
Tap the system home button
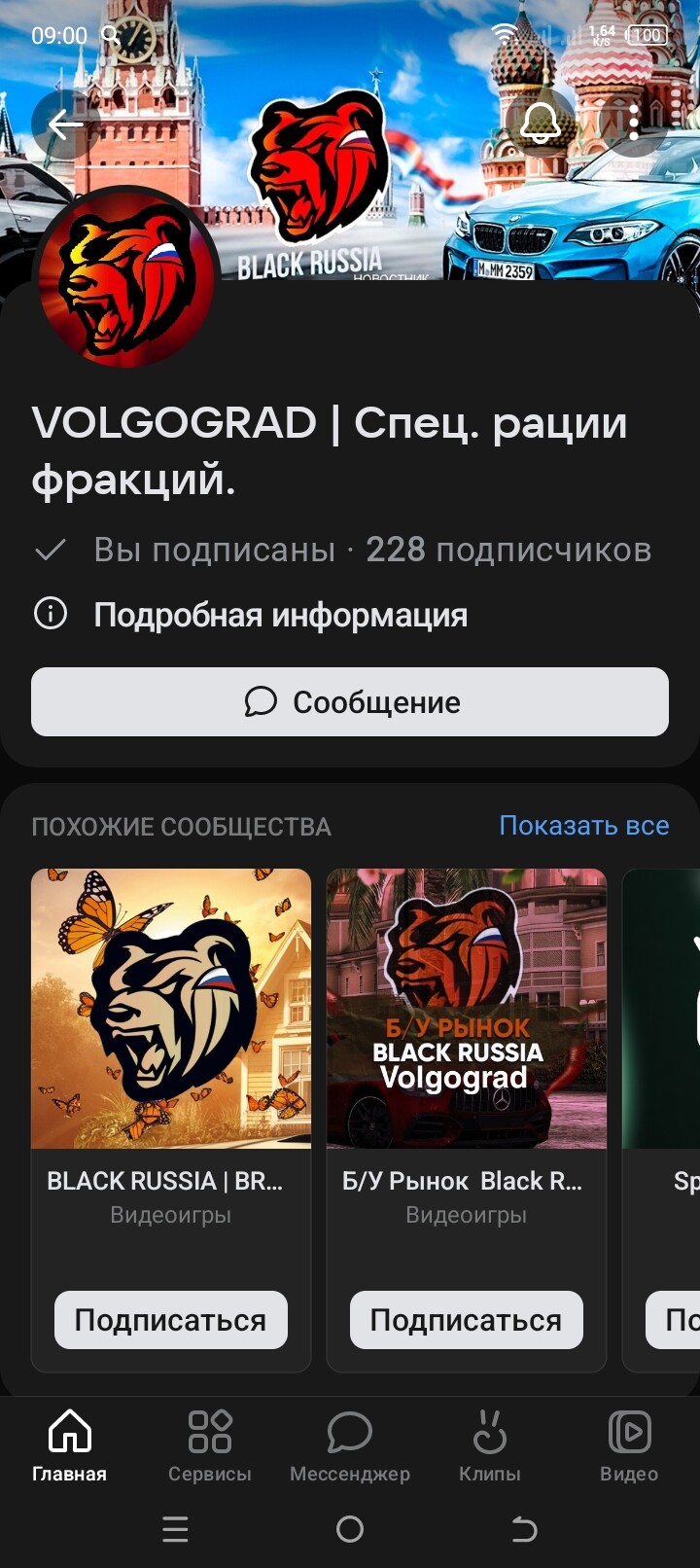pos(350,1530)
